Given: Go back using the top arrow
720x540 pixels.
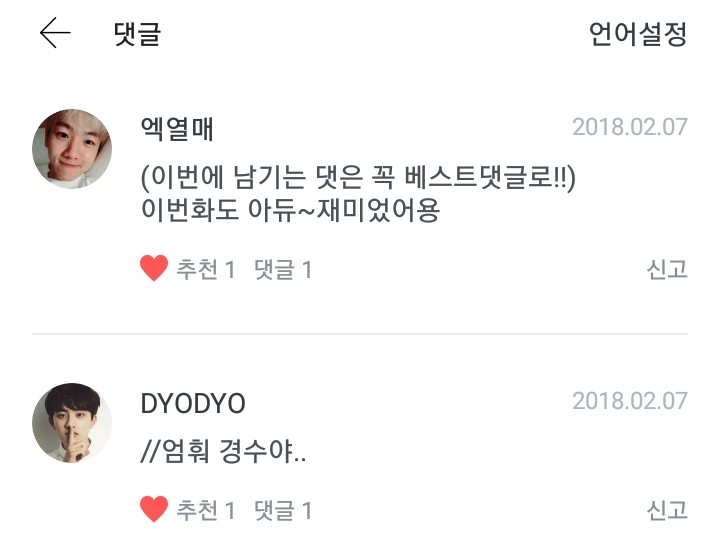Looking at the screenshot, I should point(55,33).
